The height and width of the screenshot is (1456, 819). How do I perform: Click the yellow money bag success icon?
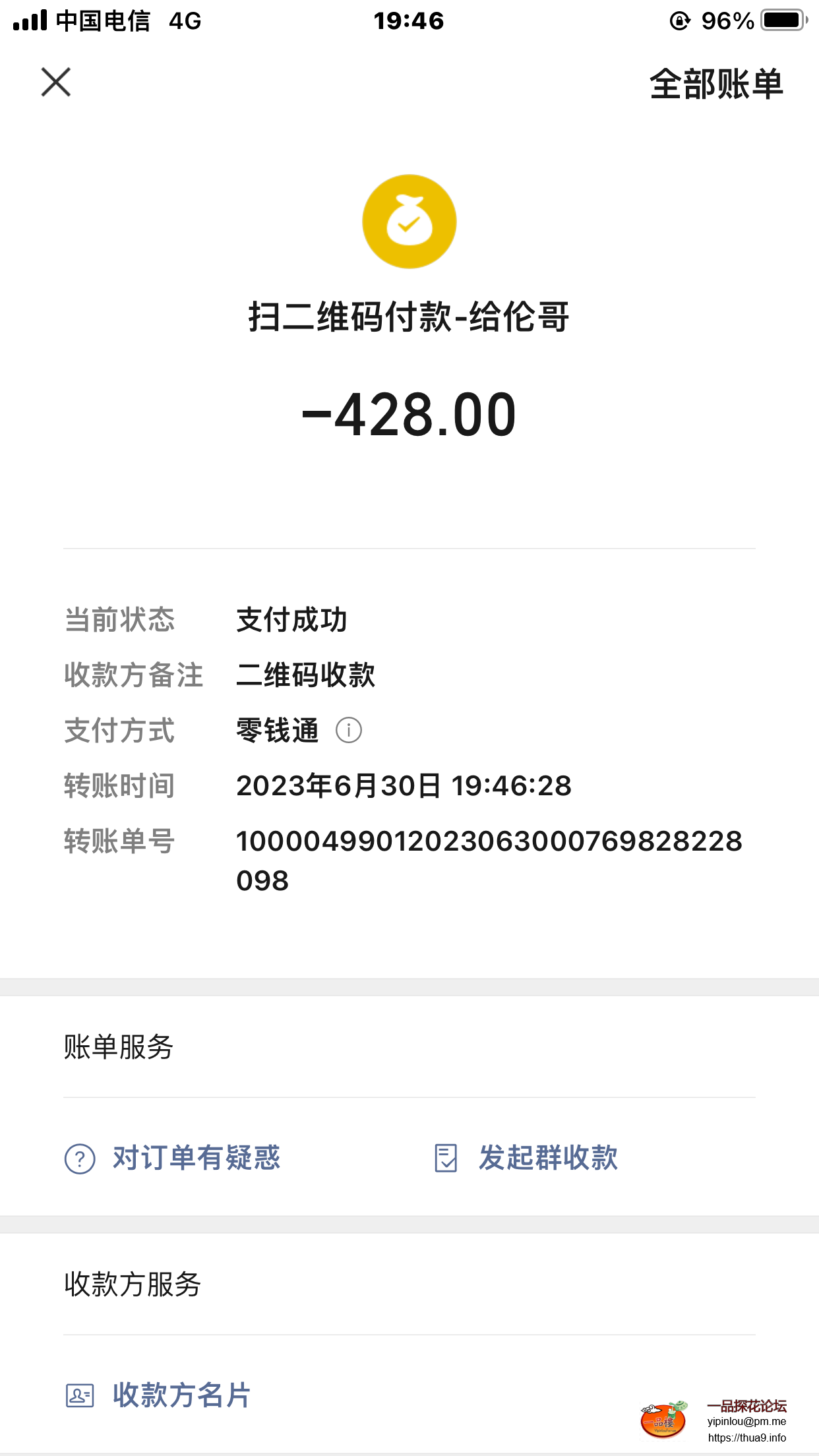pos(409,222)
